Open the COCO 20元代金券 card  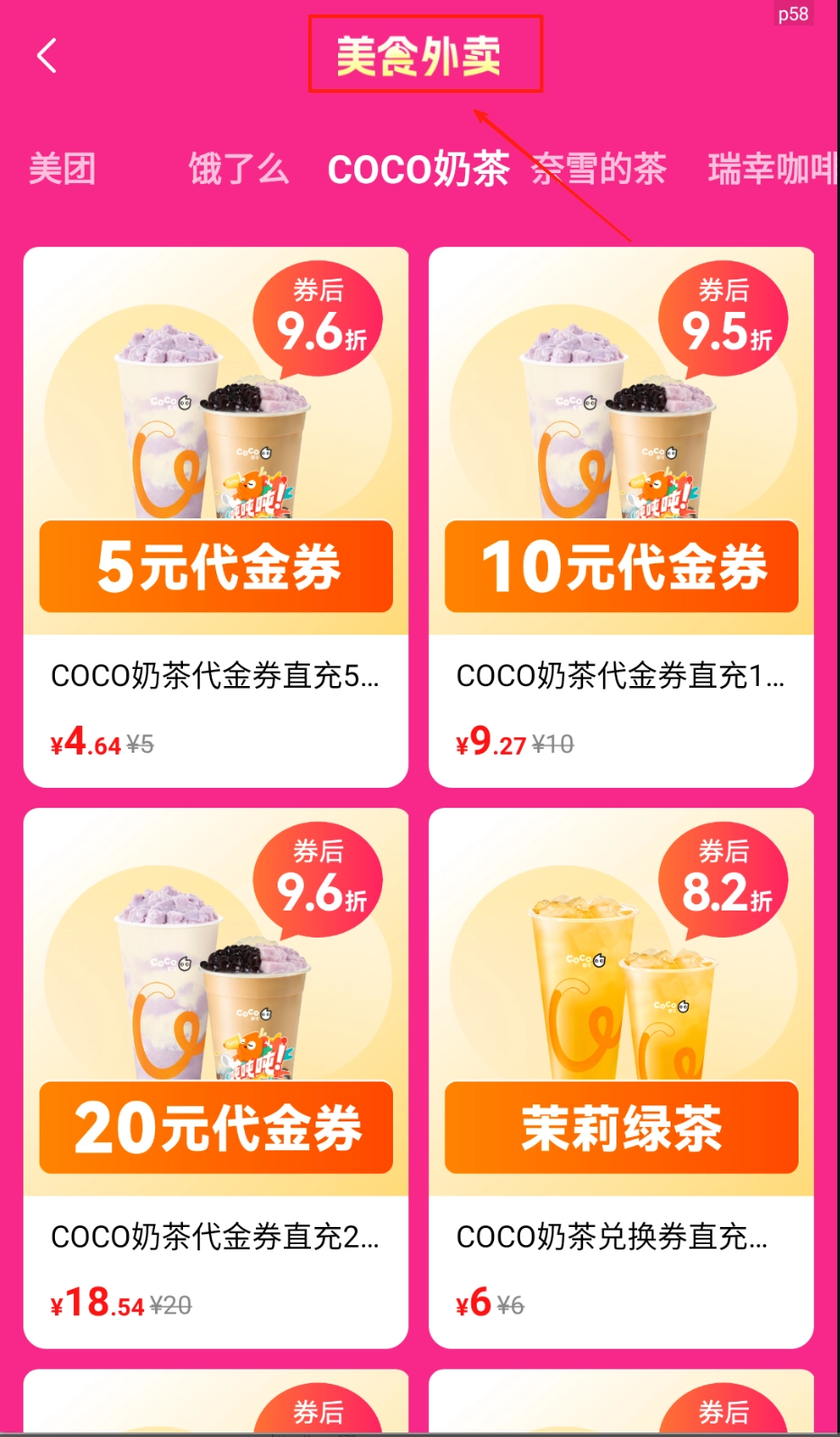(x=215, y=1077)
